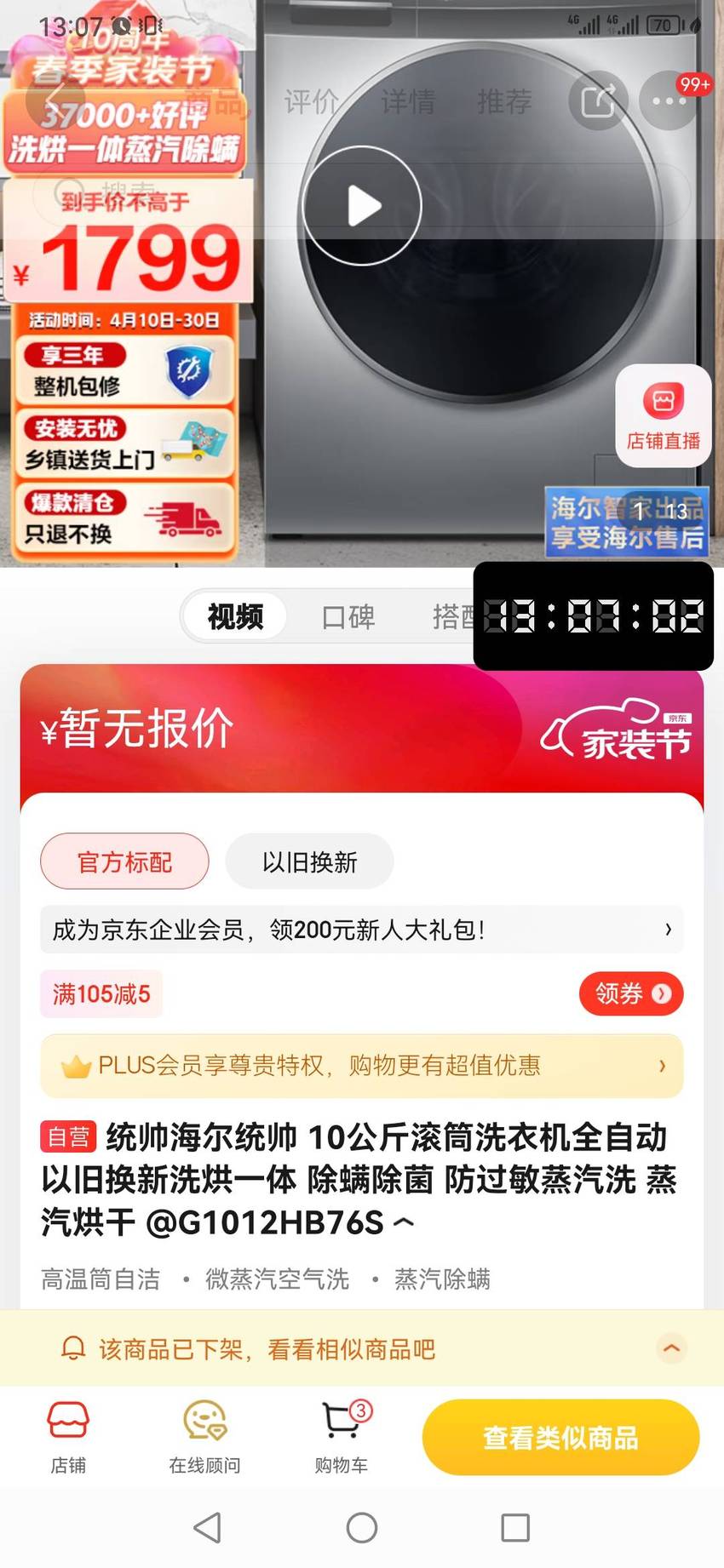Open the 店铺 page
The image size is (724, 1568).
(x=68, y=1437)
